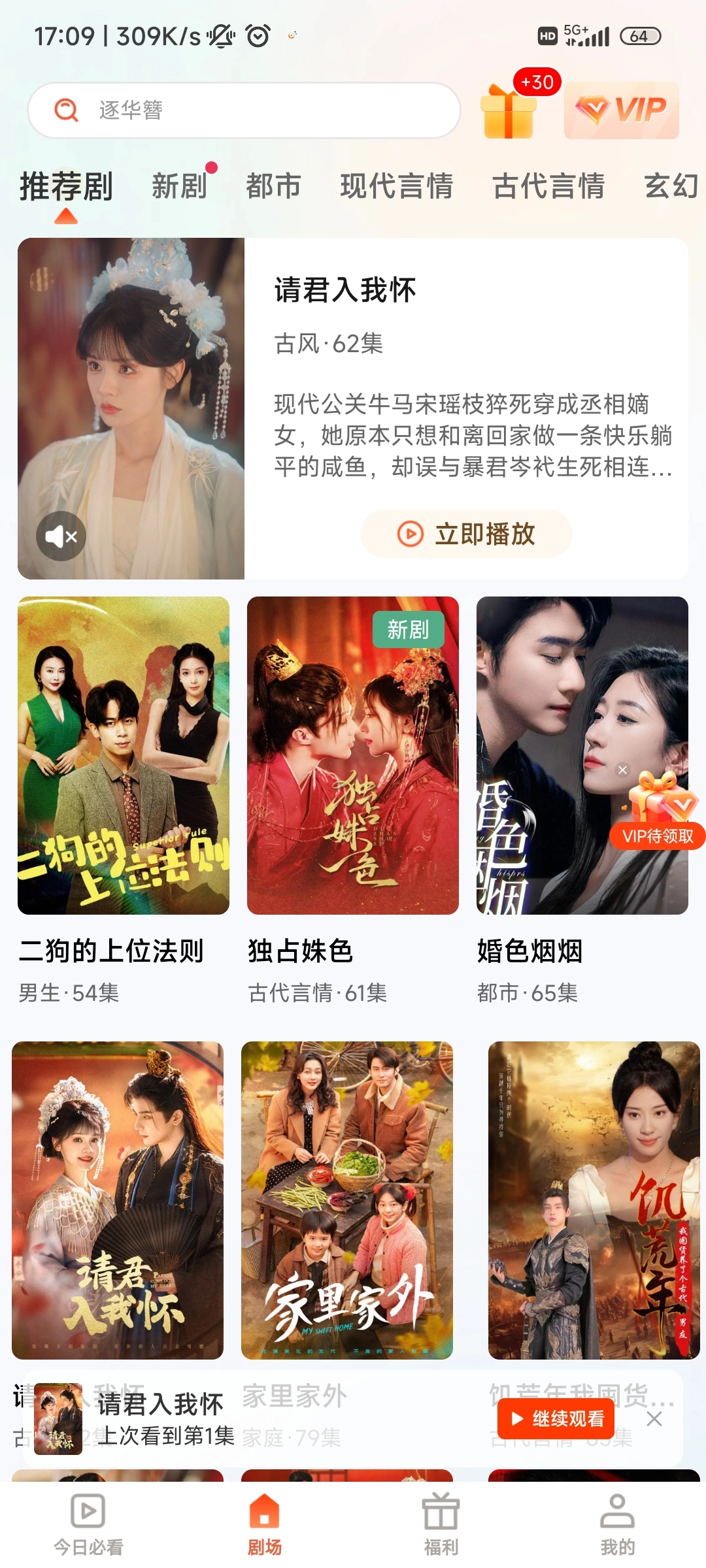706x1568 pixels.
Task: Open the search box with 逐华簪
Action: point(243,110)
